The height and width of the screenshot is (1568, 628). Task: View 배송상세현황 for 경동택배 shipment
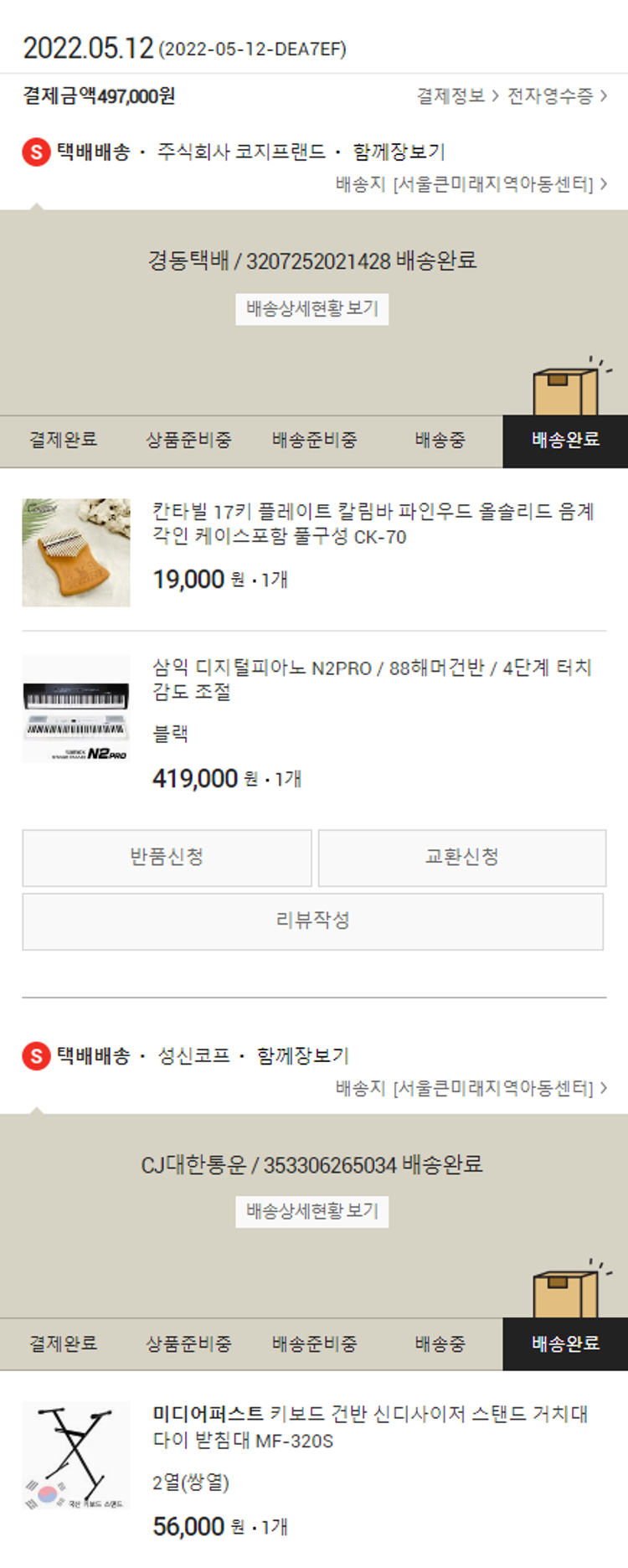tap(311, 309)
